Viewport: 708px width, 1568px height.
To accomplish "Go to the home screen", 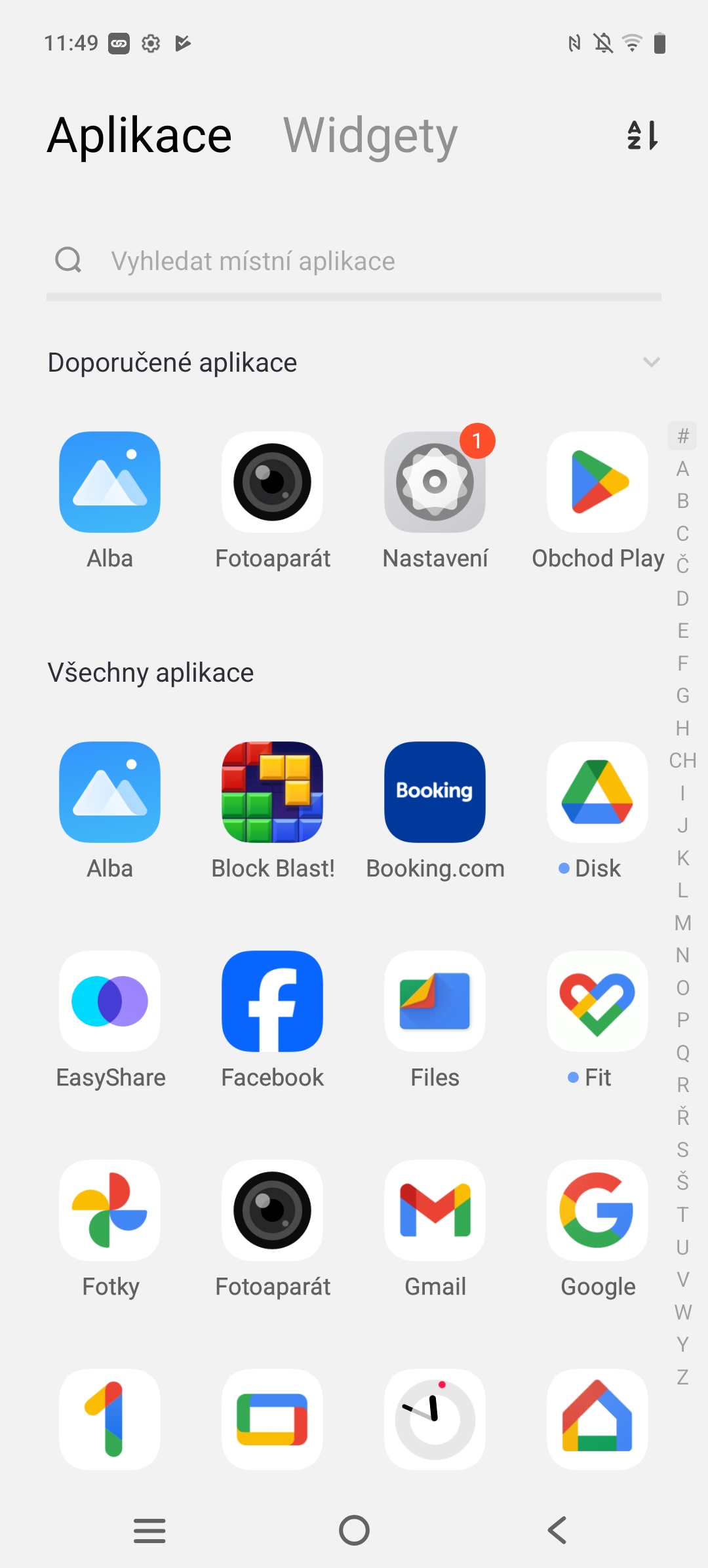I will click(x=354, y=1531).
